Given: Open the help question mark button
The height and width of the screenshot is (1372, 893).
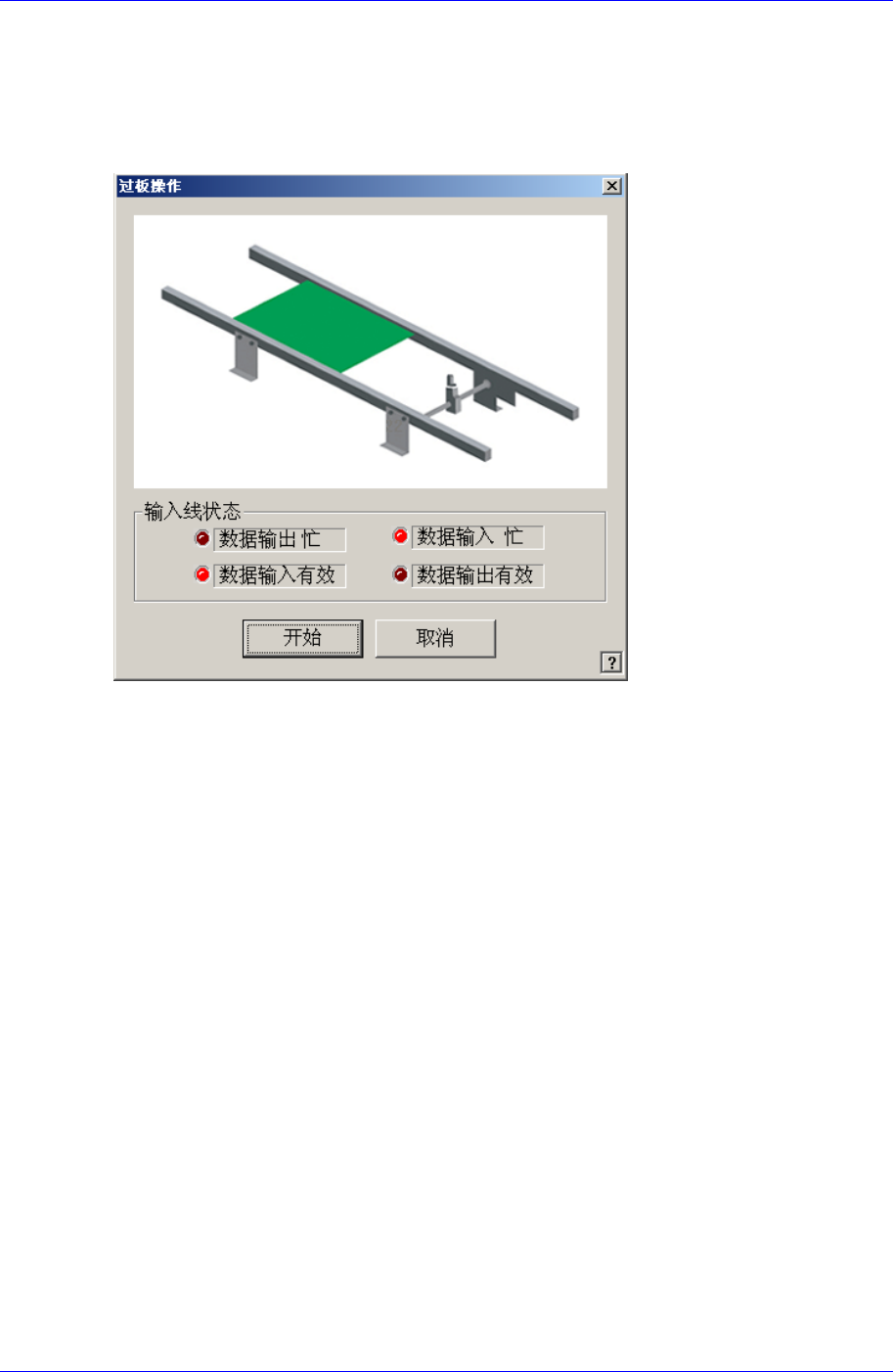Looking at the screenshot, I should pos(611,663).
